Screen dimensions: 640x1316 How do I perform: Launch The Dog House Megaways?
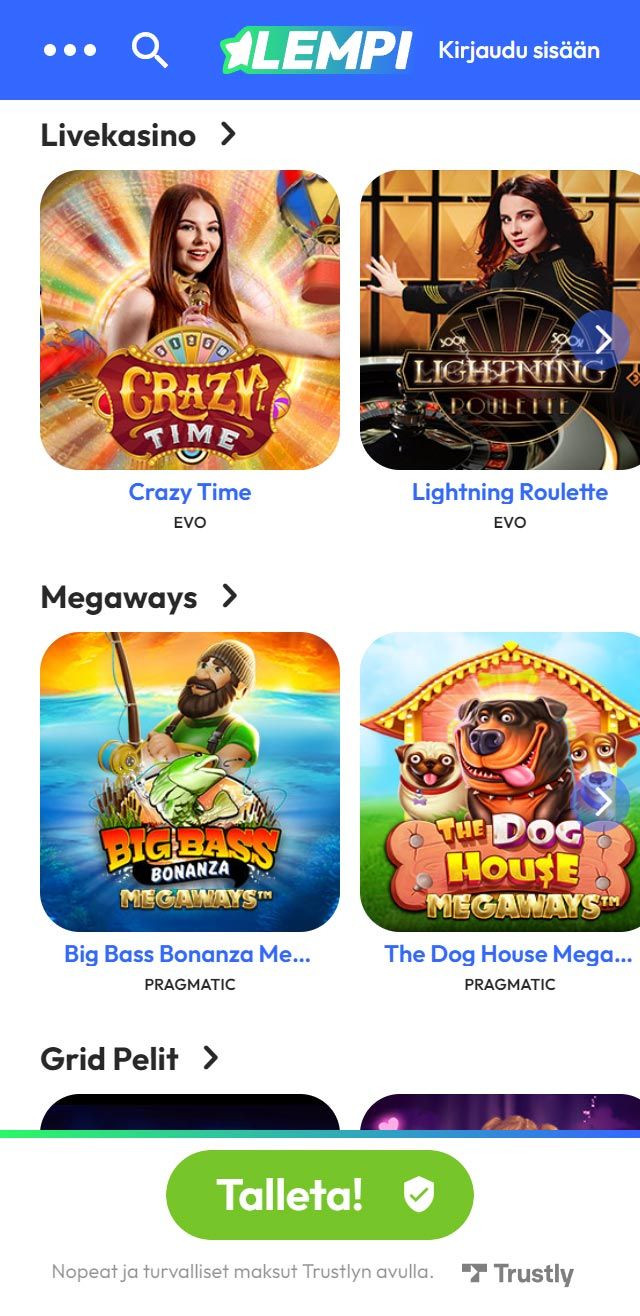[480, 782]
